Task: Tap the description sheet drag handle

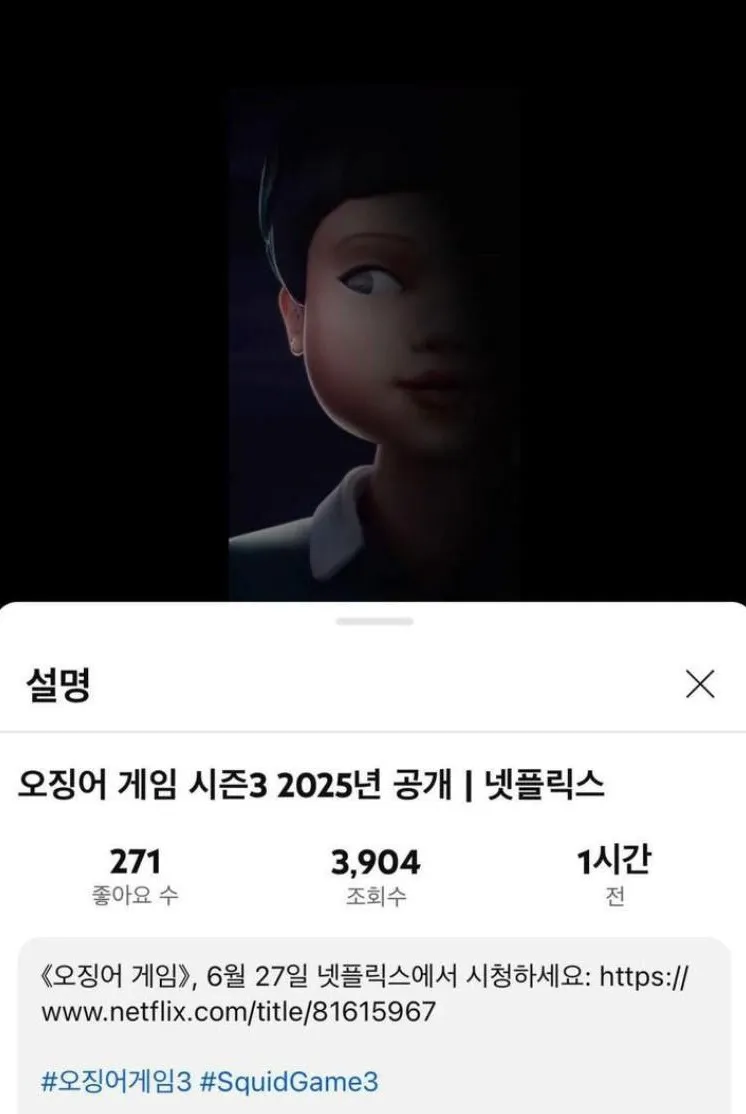Action: [x=374, y=621]
